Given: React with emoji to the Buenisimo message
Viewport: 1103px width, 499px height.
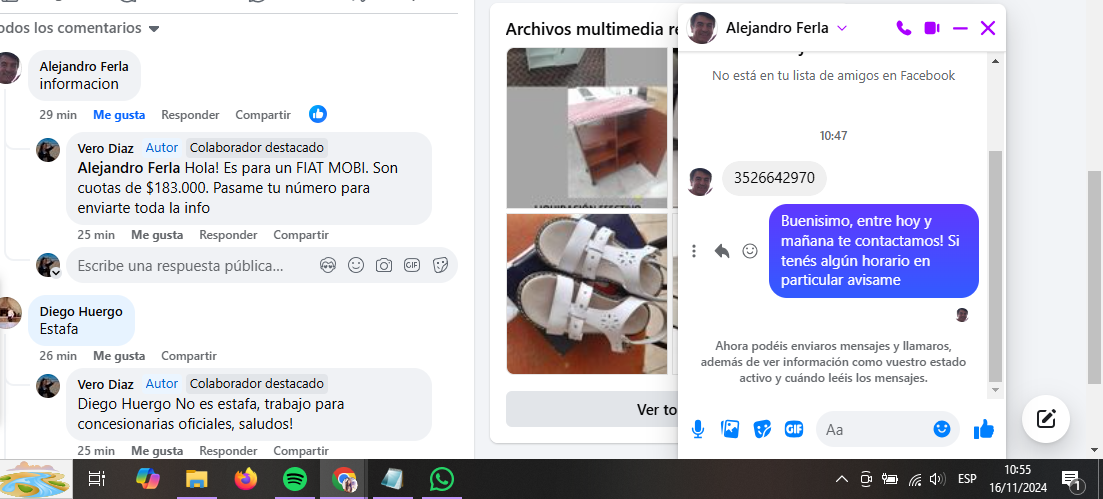Looking at the screenshot, I should (750, 251).
